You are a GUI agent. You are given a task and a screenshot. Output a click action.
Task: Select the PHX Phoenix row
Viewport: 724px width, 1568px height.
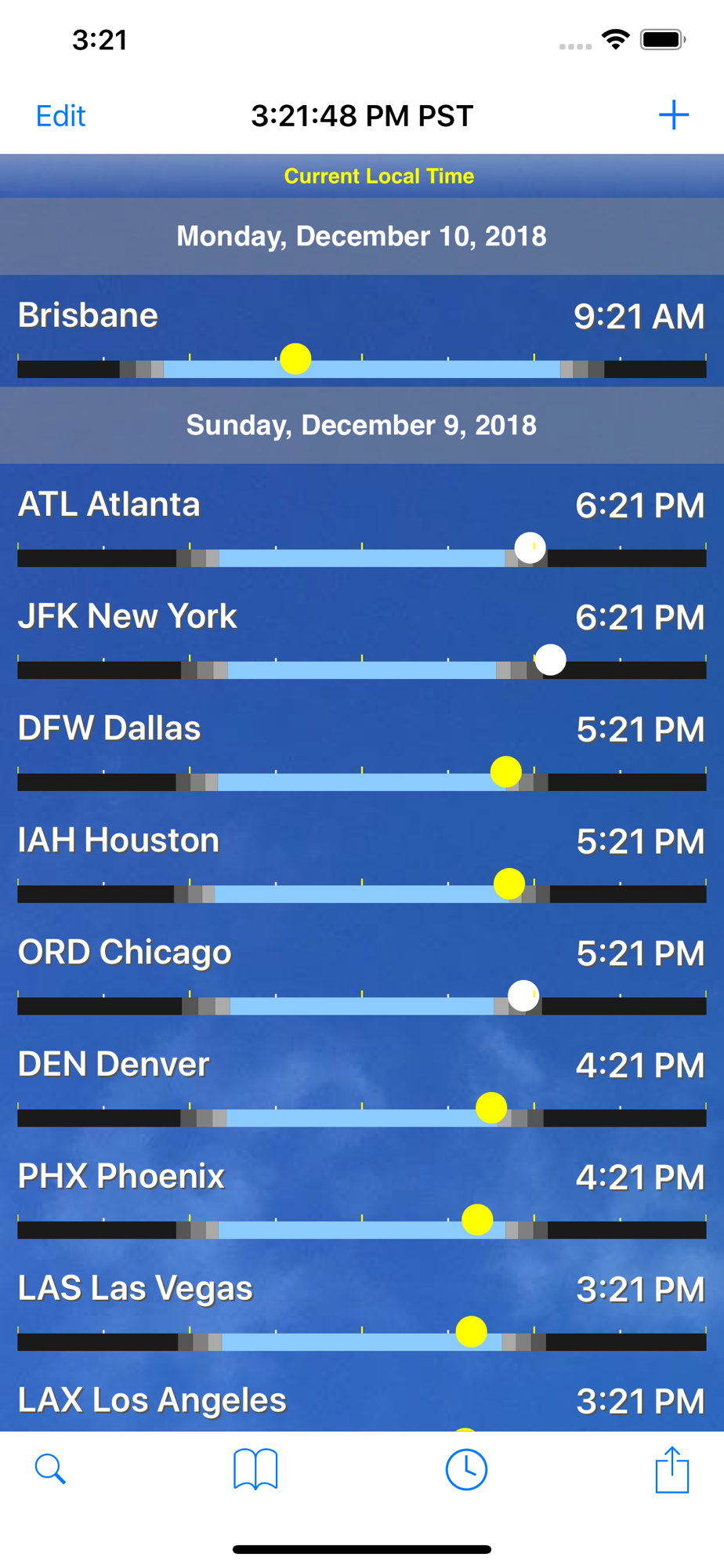click(362, 1192)
